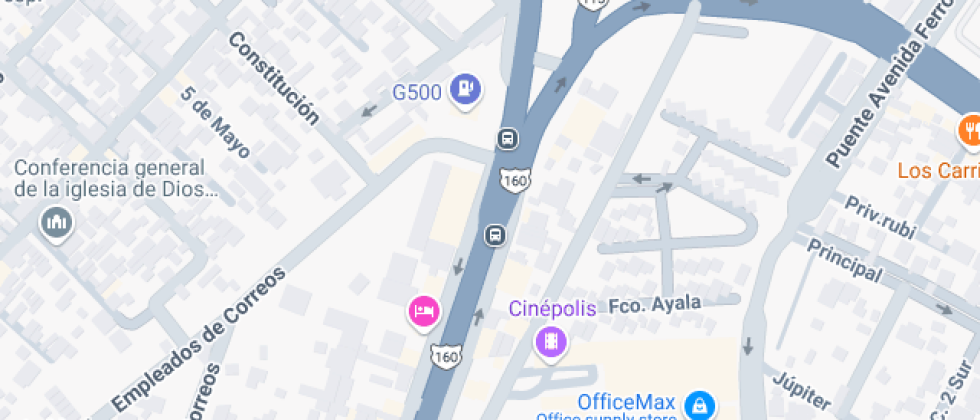Tap the OfficeMax store marker

(x=700, y=403)
